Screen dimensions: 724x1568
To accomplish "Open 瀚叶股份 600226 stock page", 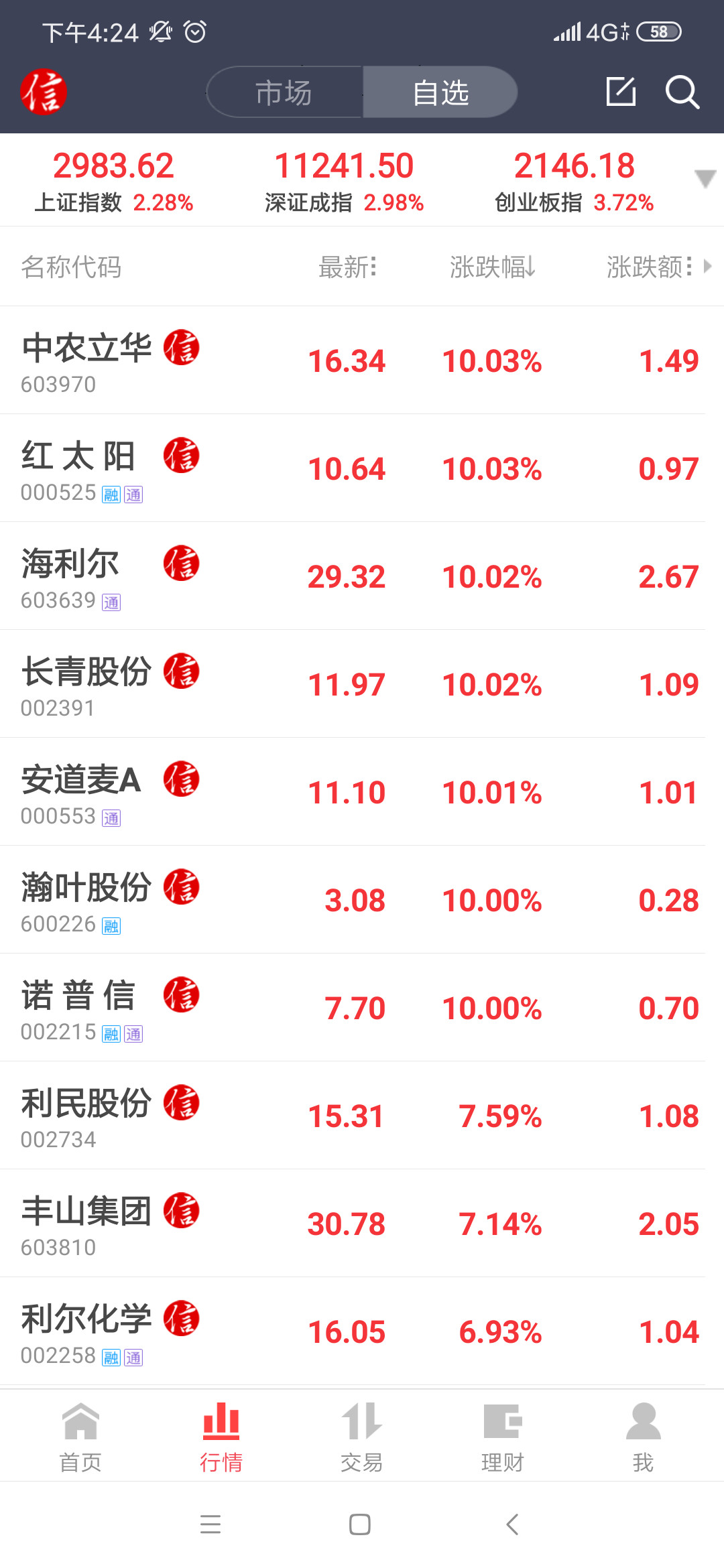I will (362, 900).
